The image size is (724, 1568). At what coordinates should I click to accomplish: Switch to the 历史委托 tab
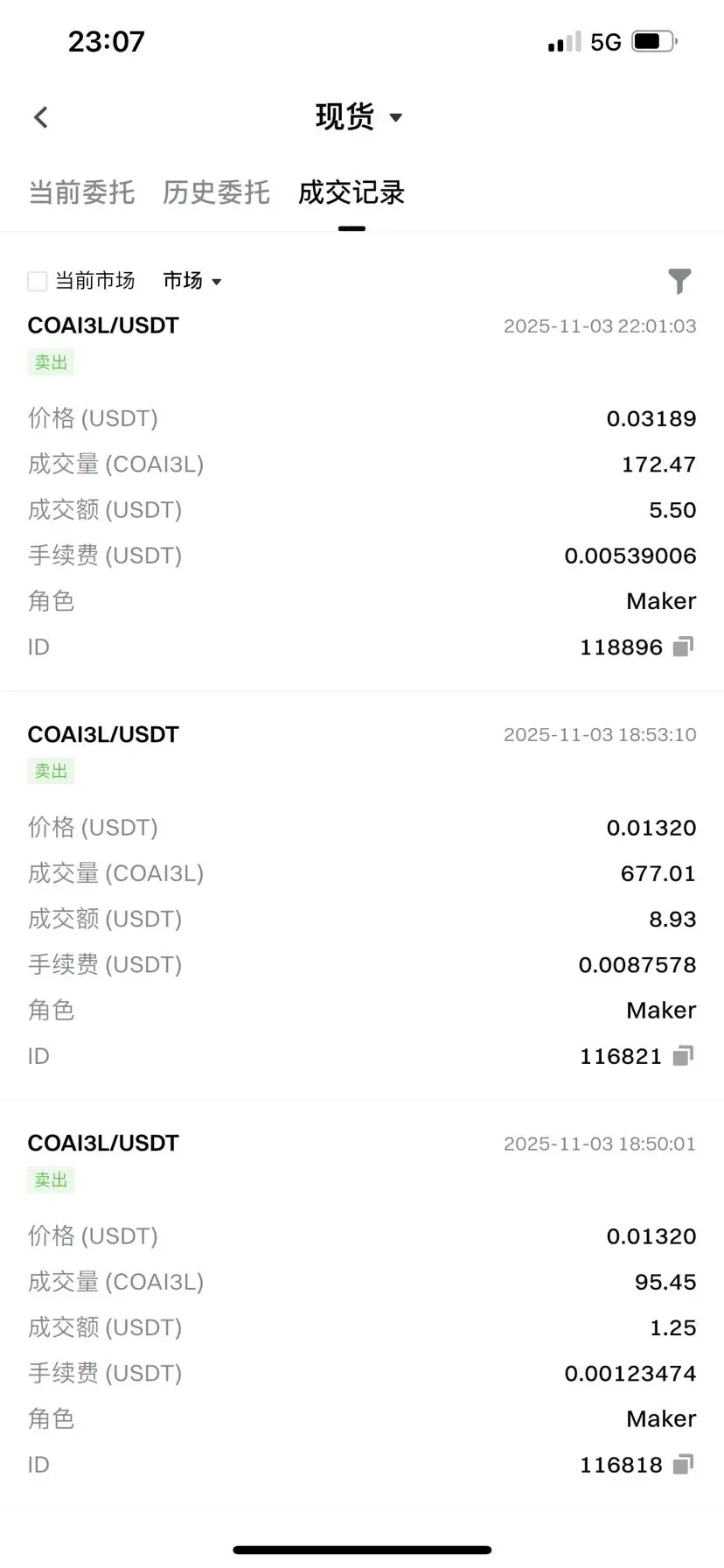tap(216, 192)
